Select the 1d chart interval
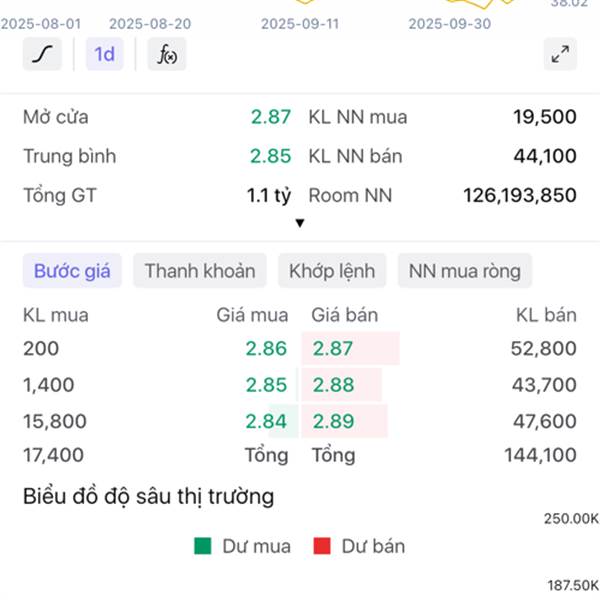The image size is (600, 600). tap(104, 54)
